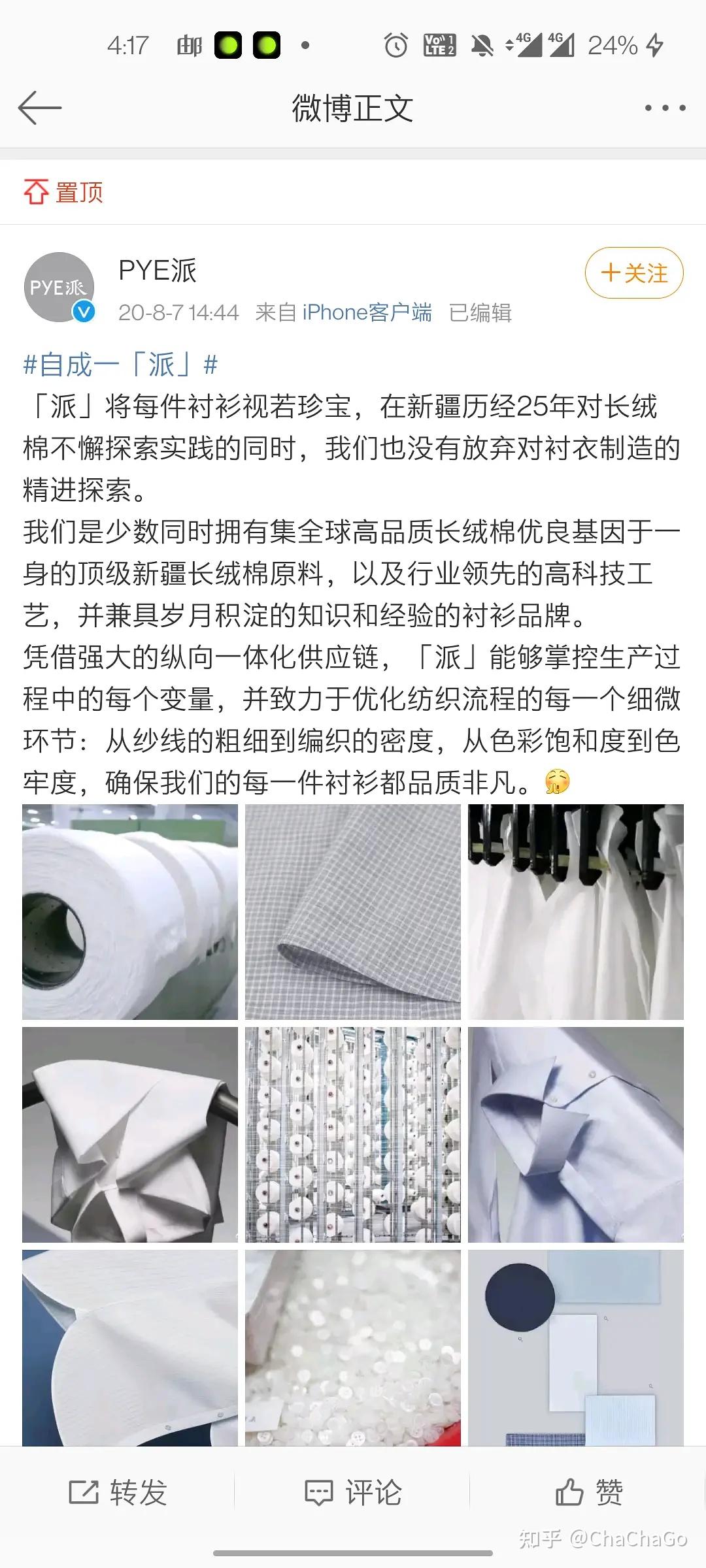Image resolution: width=706 pixels, height=1568 pixels.
Task: Open the hanging white shirts thumbnail
Action: (x=575, y=911)
